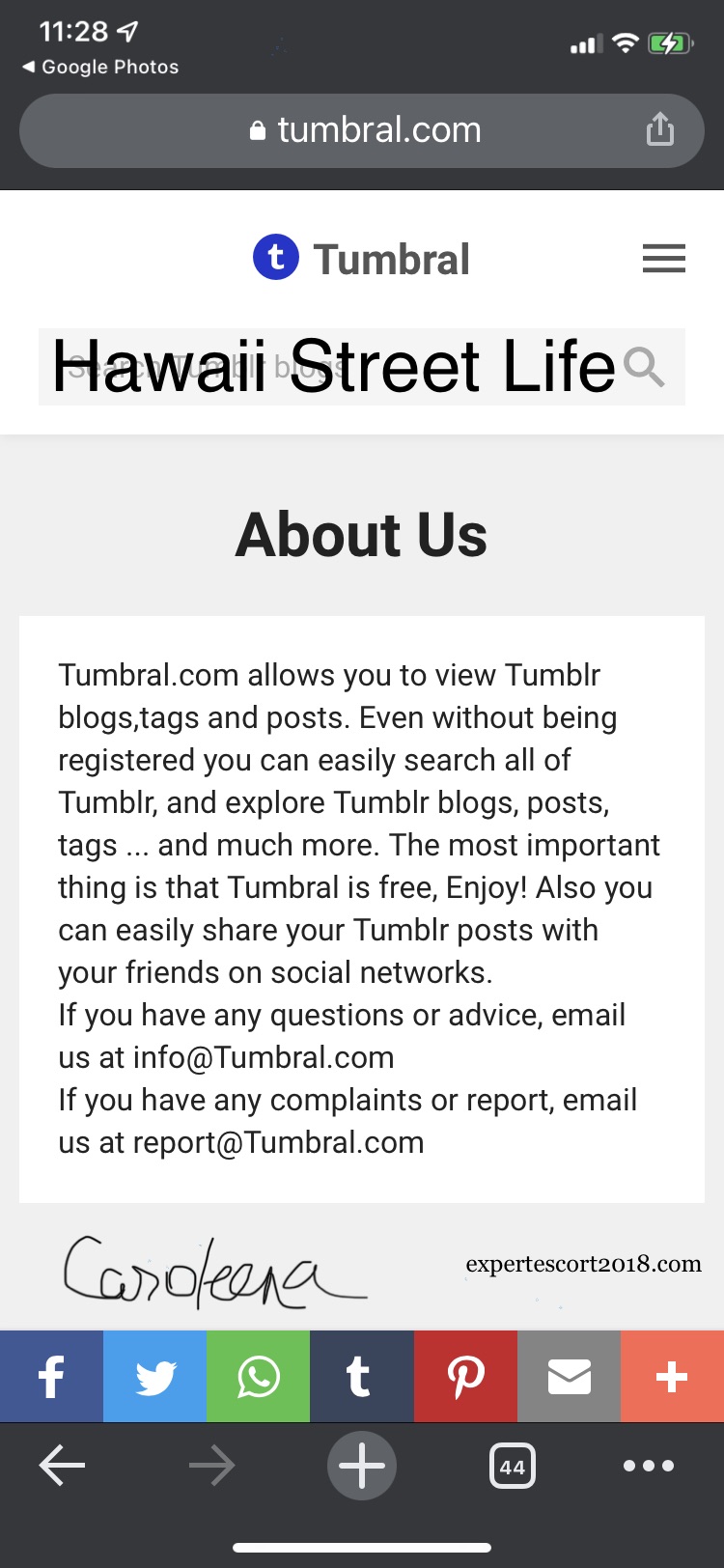Screen dimensions: 724x1568
Task: Share the page on Tumblr
Action: (362, 1377)
